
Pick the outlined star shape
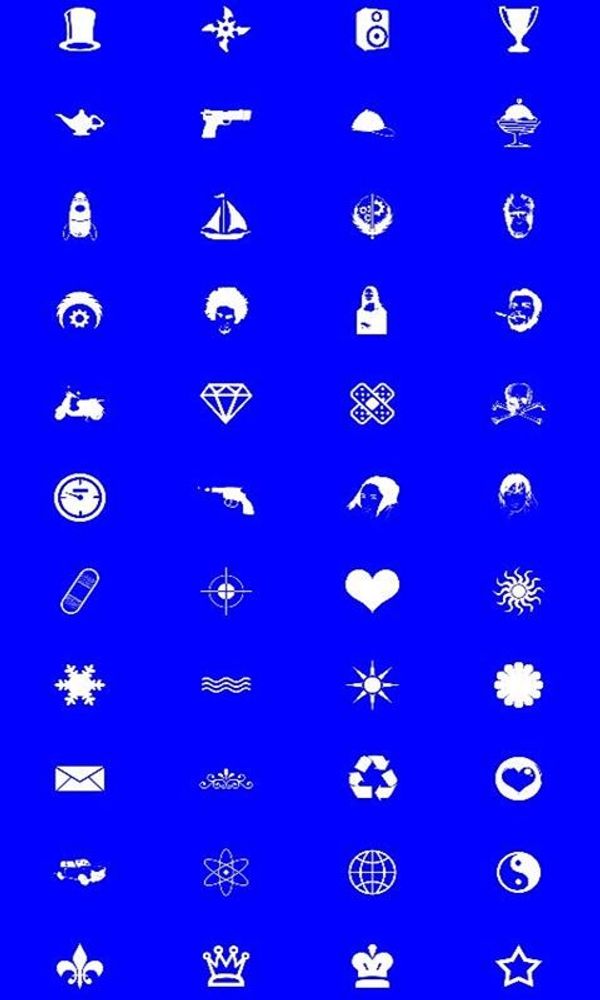coord(518,967)
